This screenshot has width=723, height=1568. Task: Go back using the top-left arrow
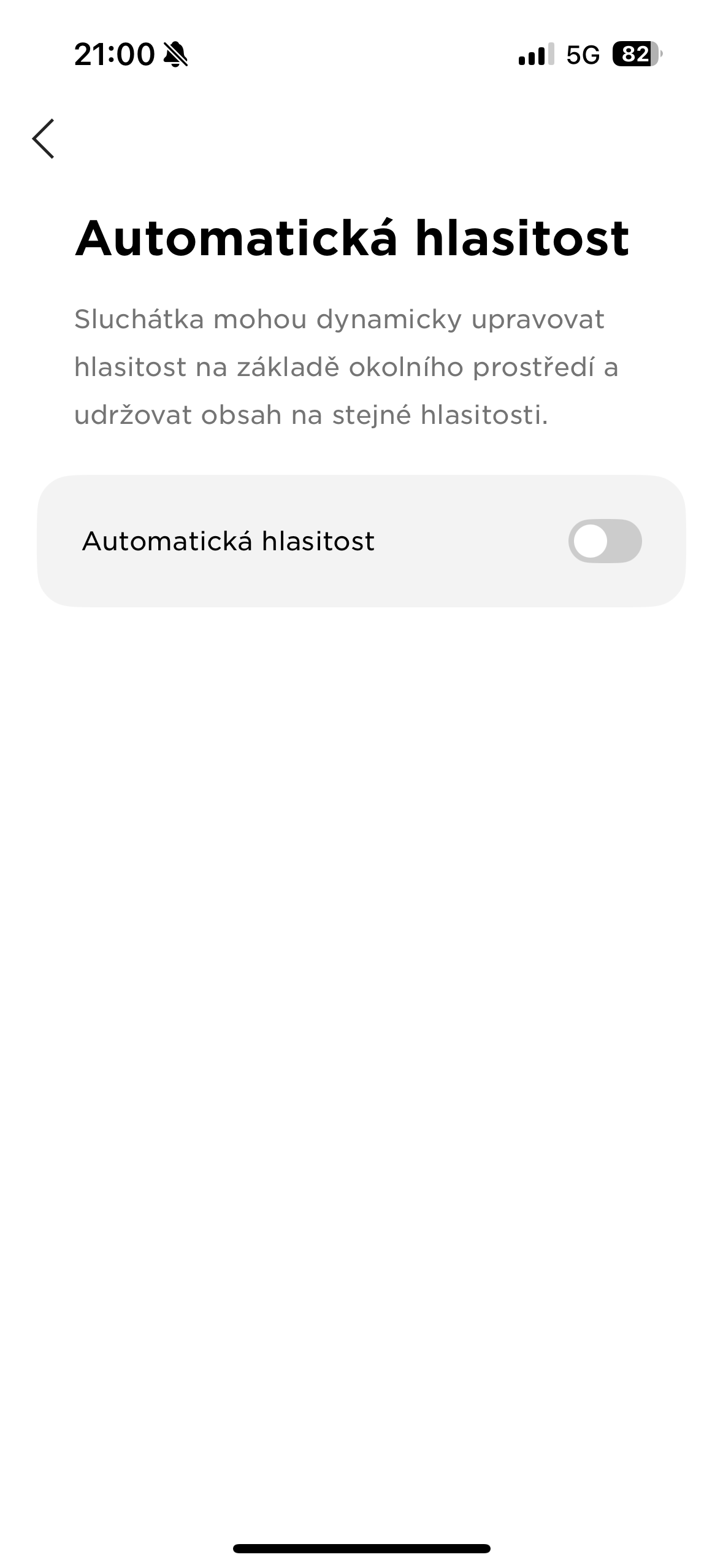[44, 139]
